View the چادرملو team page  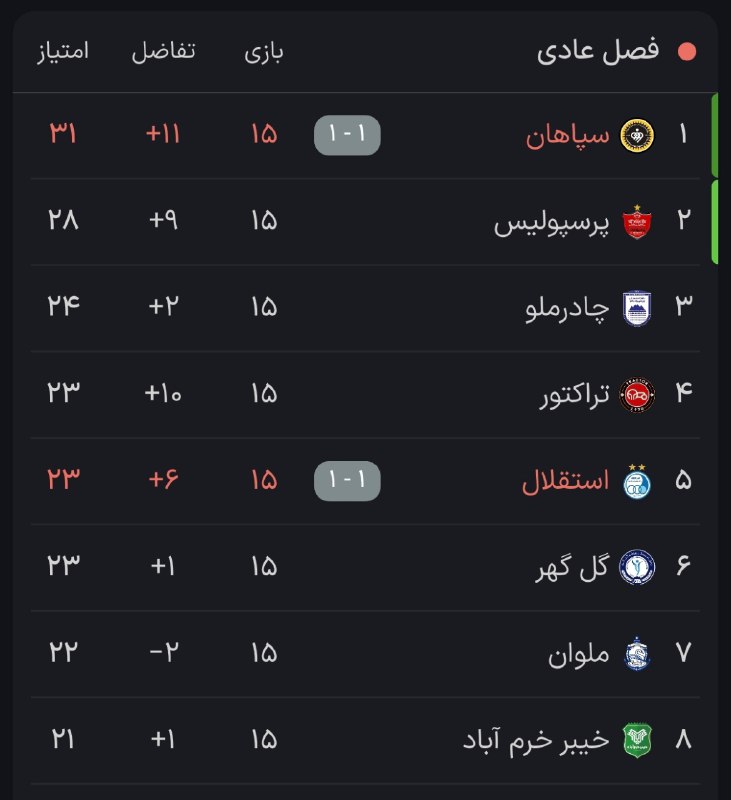(x=566, y=308)
